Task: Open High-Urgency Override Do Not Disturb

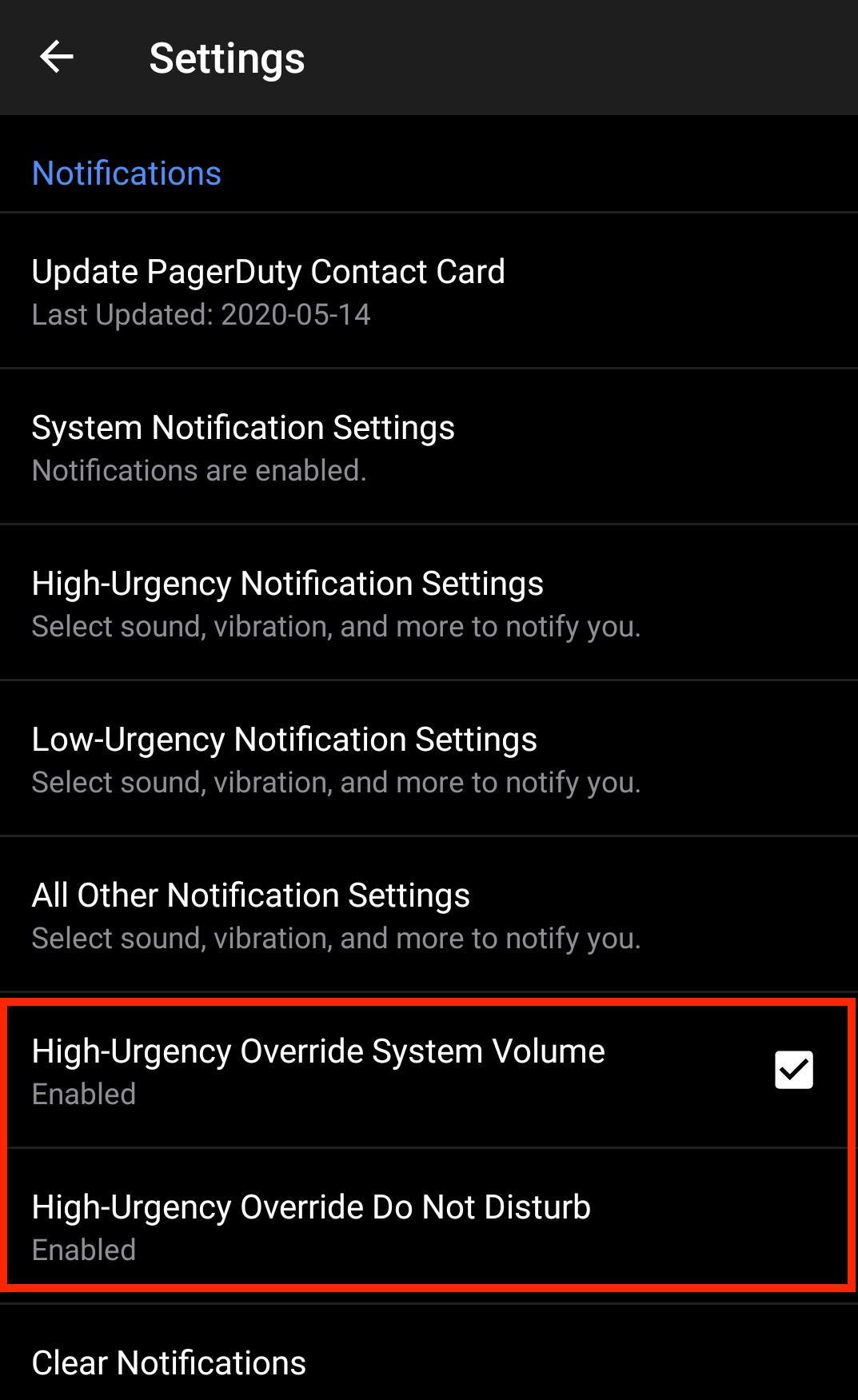Action: click(x=311, y=1226)
